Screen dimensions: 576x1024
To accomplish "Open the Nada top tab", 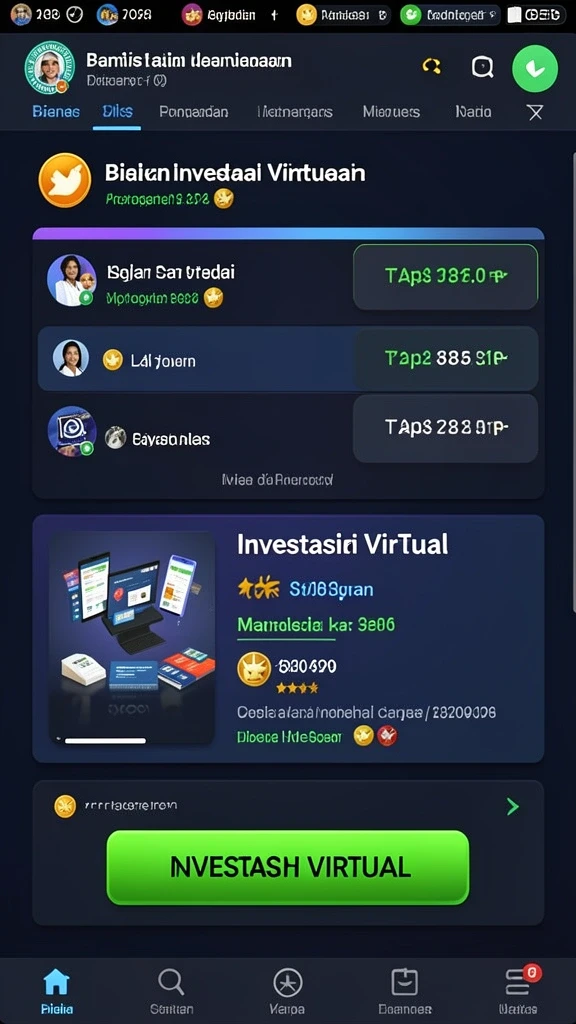I will [473, 112].
